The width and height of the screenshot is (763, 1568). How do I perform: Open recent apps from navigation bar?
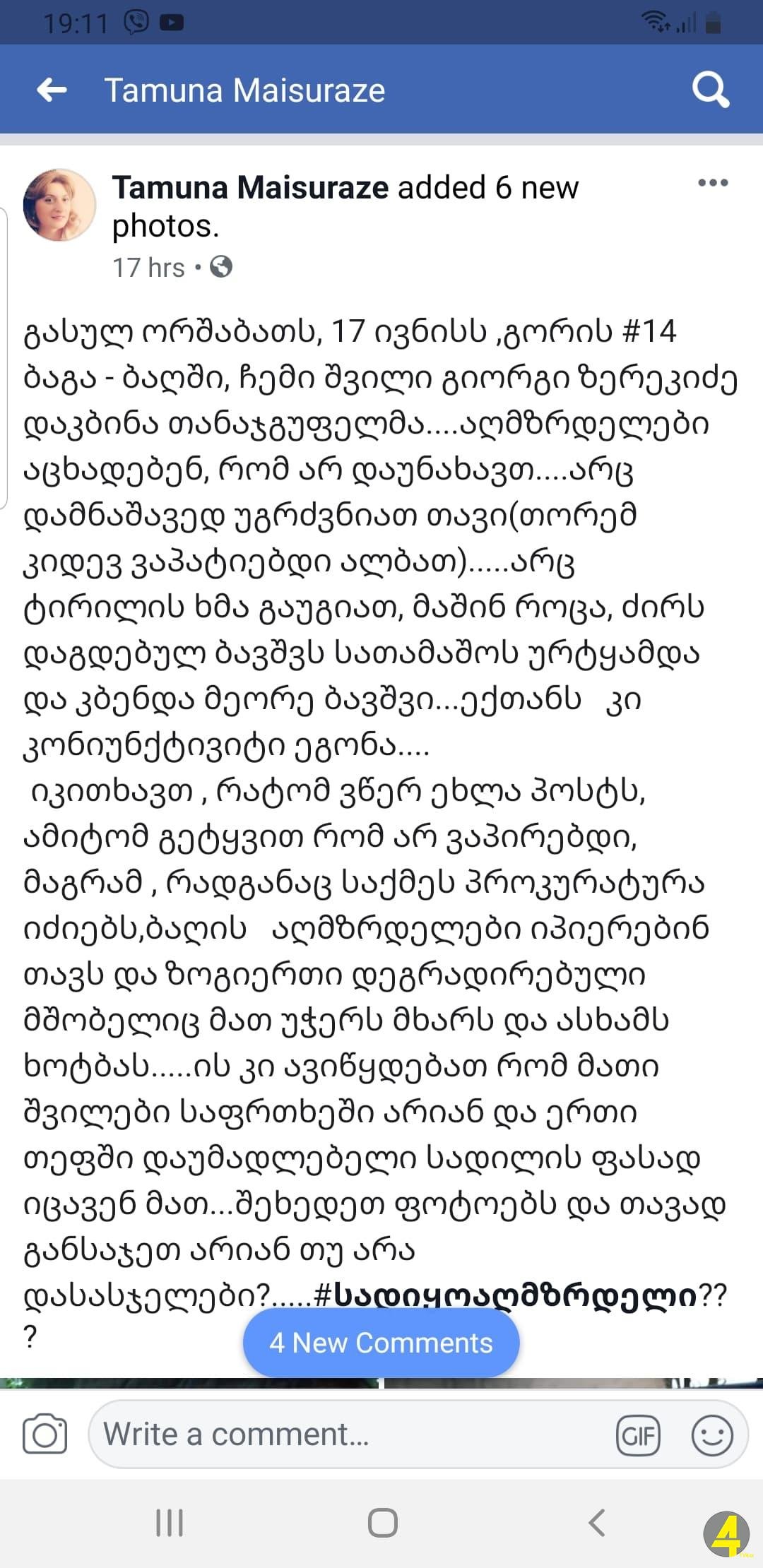[170, 1523]
